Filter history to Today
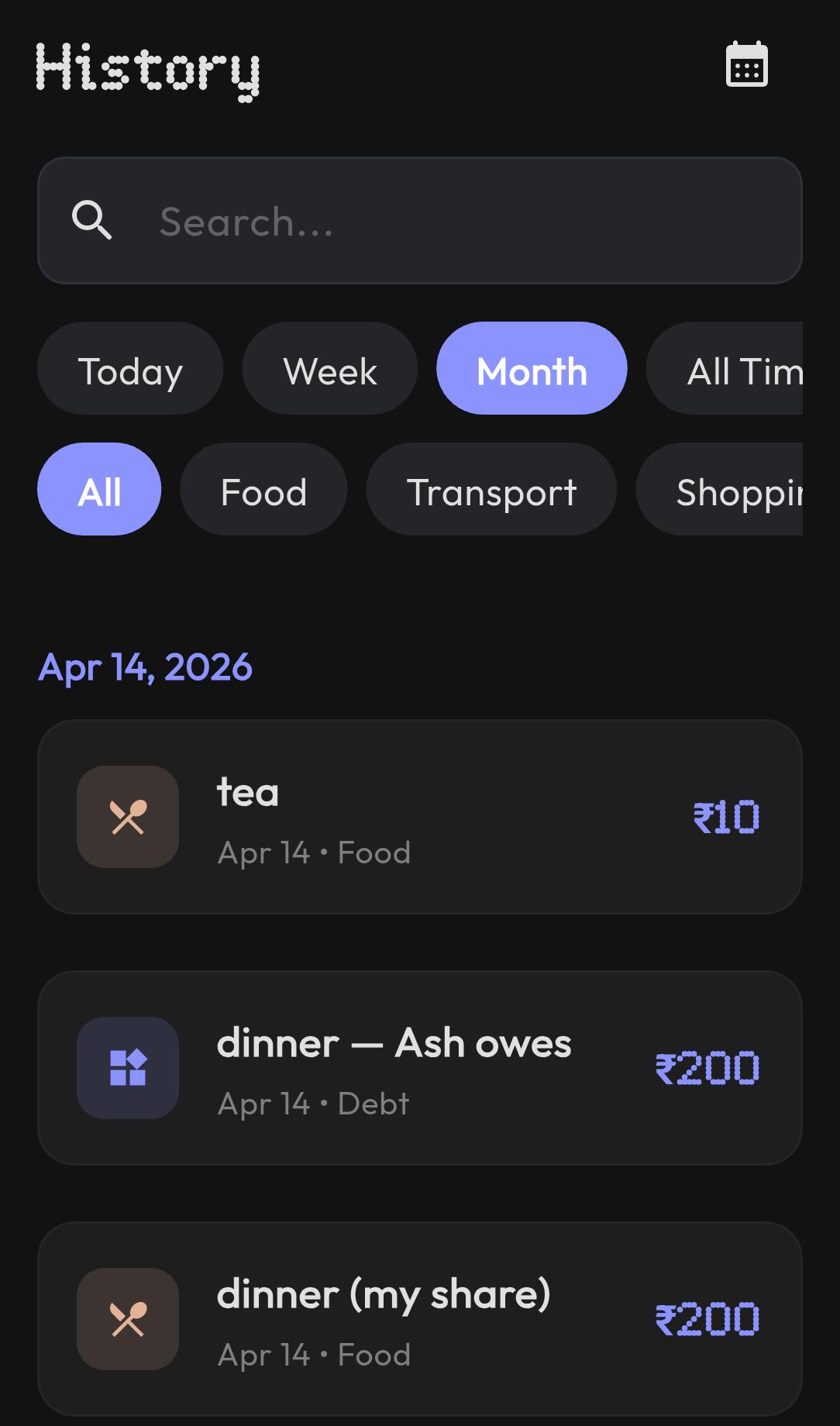 click(130, 369)
